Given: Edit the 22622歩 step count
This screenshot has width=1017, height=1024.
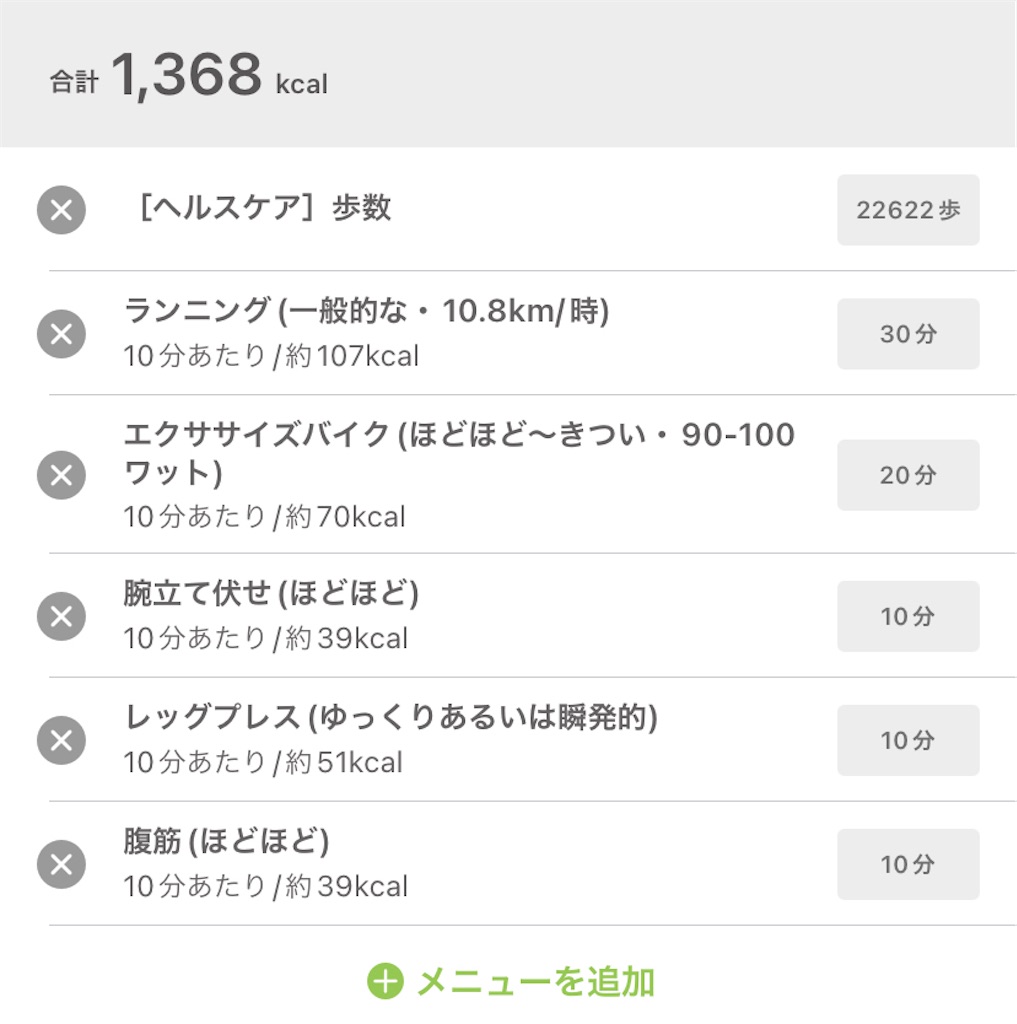Looking at the screenshot, I should [x=907, y=210].
